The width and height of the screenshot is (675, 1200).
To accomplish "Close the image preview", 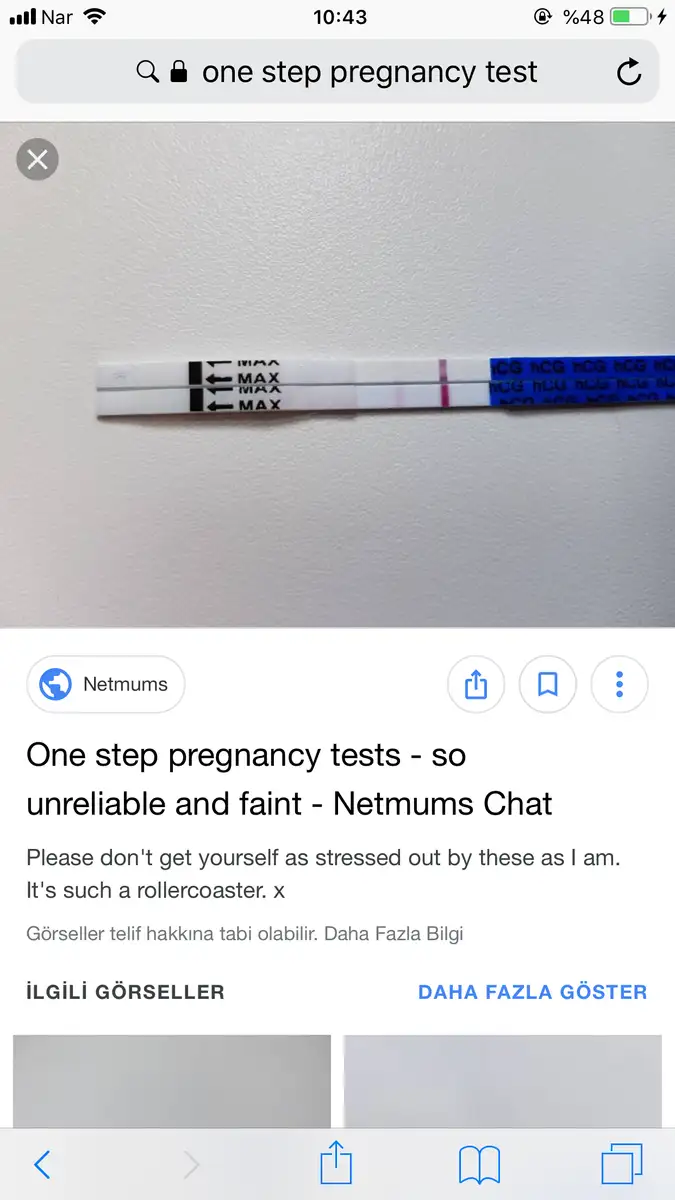I will click(x=38, y=159).
